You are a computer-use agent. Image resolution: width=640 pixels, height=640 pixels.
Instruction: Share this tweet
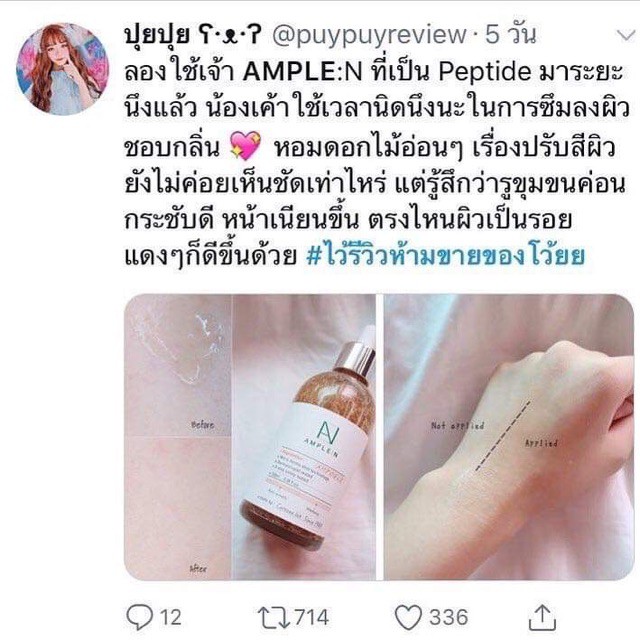pyautogui.click(x=542, y=618)
